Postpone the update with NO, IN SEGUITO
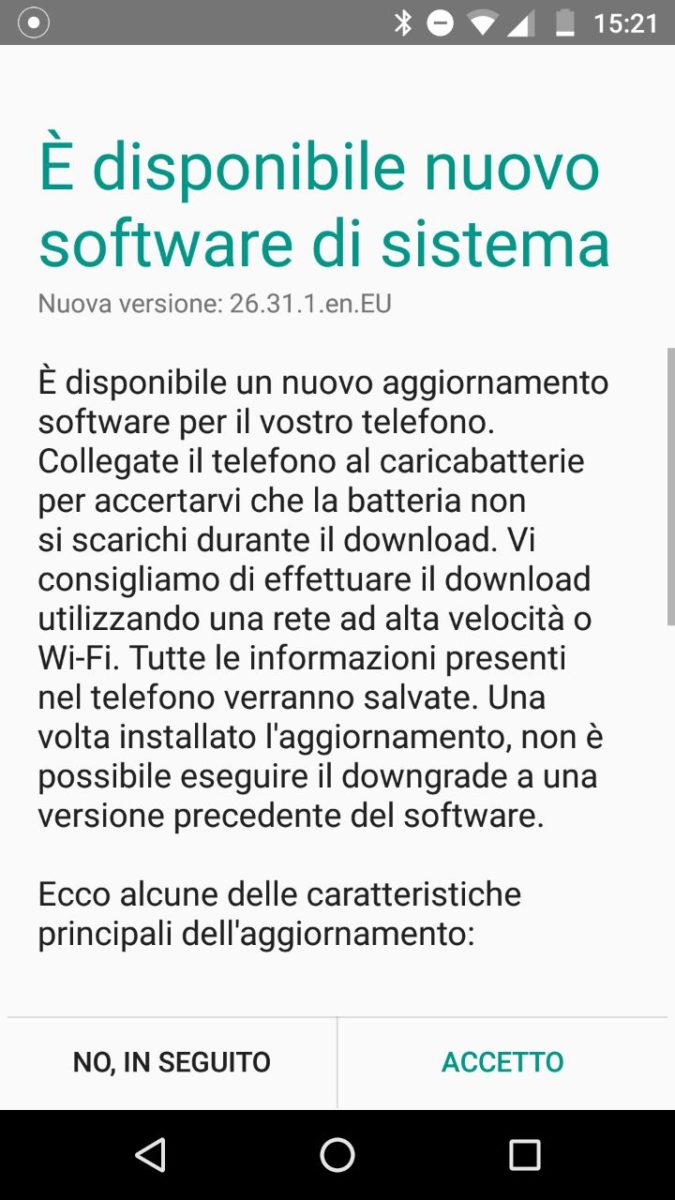This screenshot has height=1200, width=675. click(x=172, y=1062)
